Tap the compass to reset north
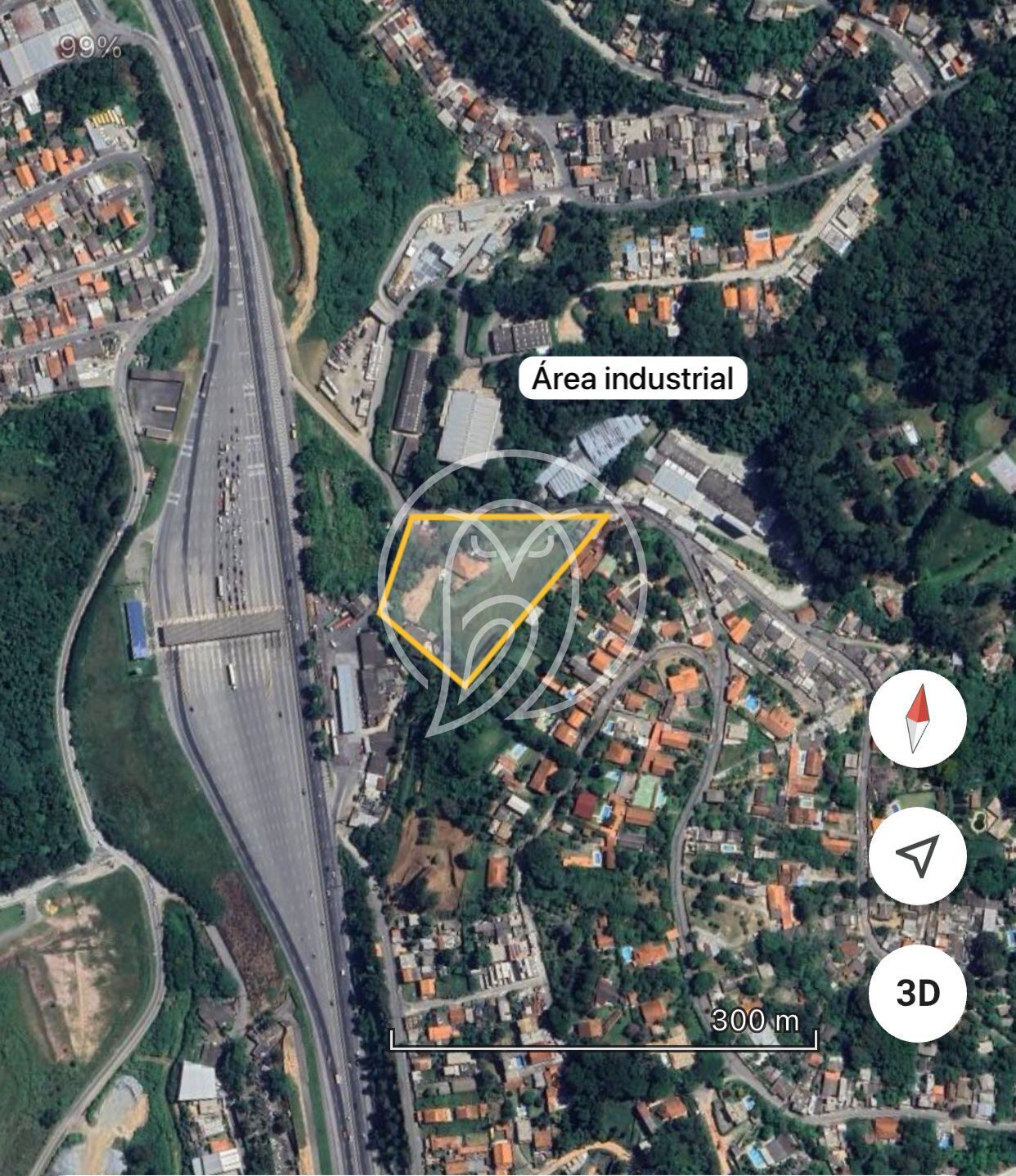The image size is (1016, 1176). click(x=917, y=719)
